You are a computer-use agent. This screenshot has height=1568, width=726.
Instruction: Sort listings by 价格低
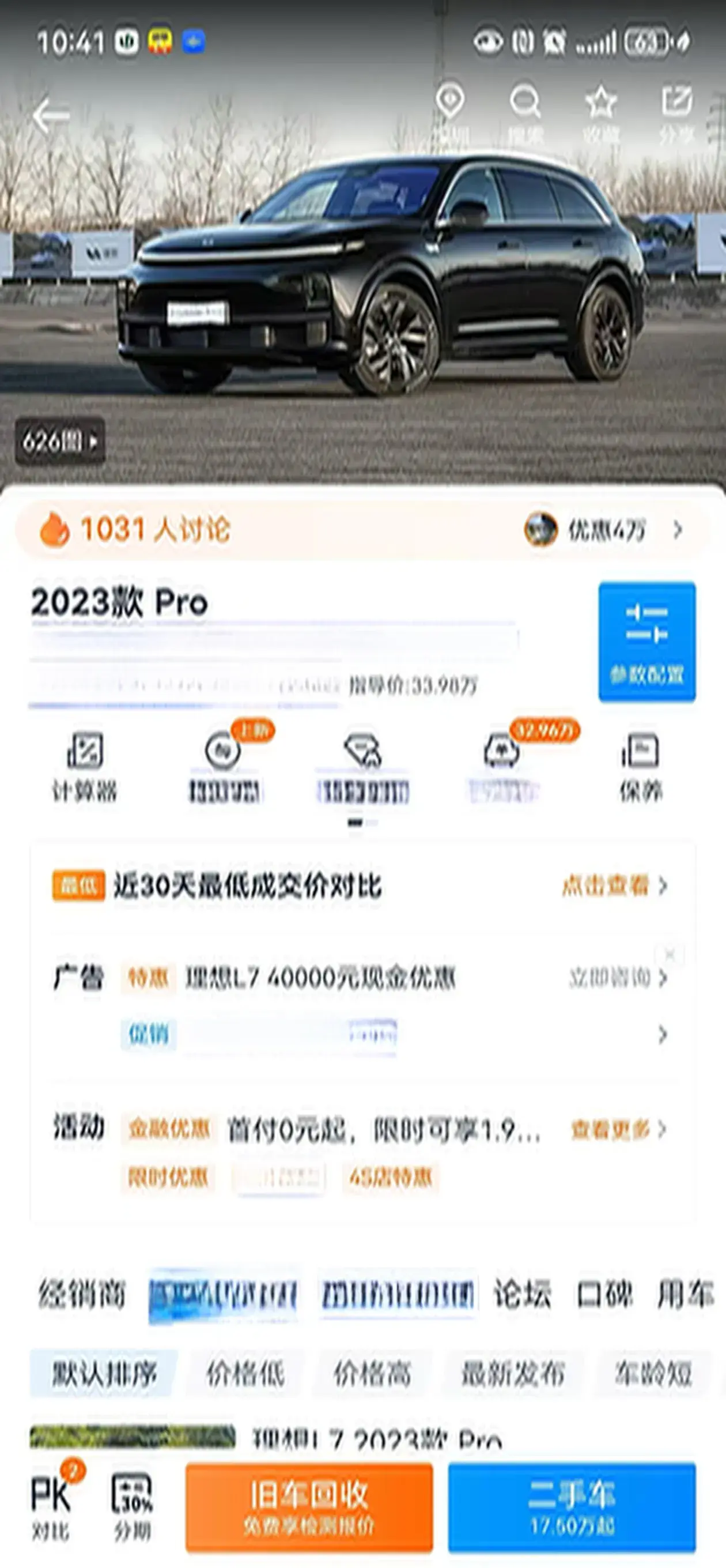click(x=245, y=1374)
